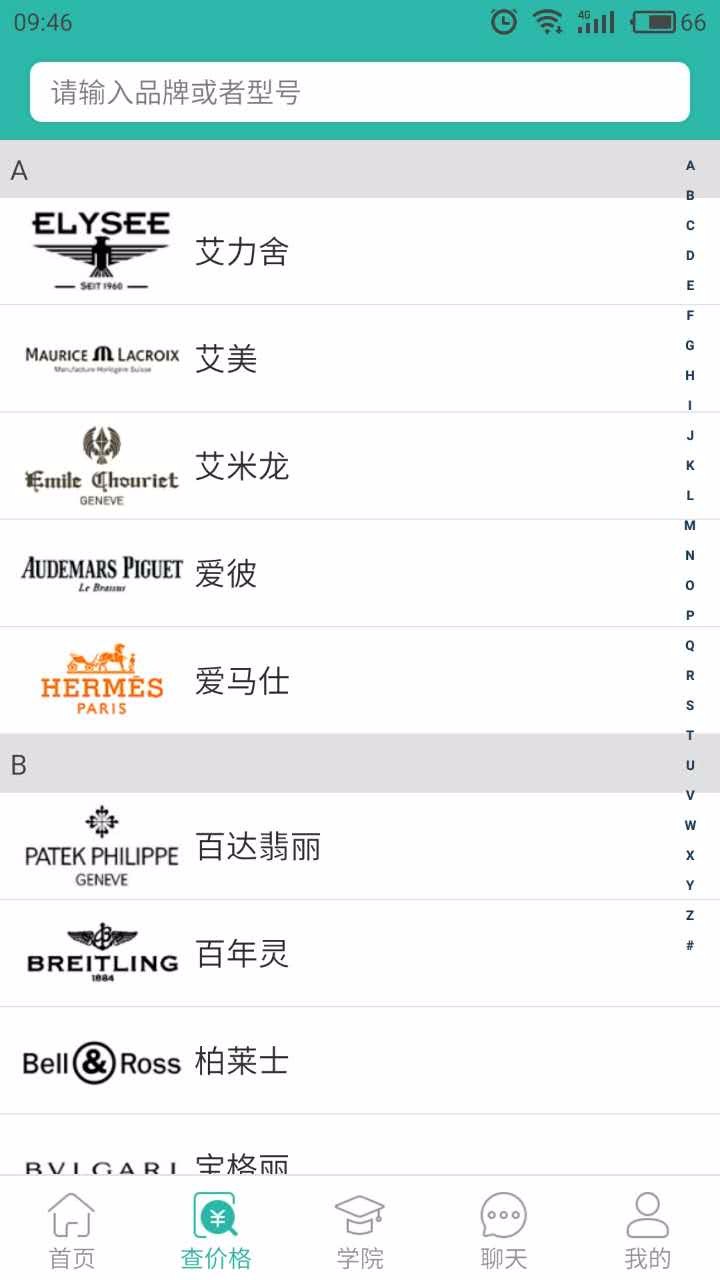This screenshot has width=720, height=1280.
Task: Select the 查价格 price check tab
Action: (216, 1230)
